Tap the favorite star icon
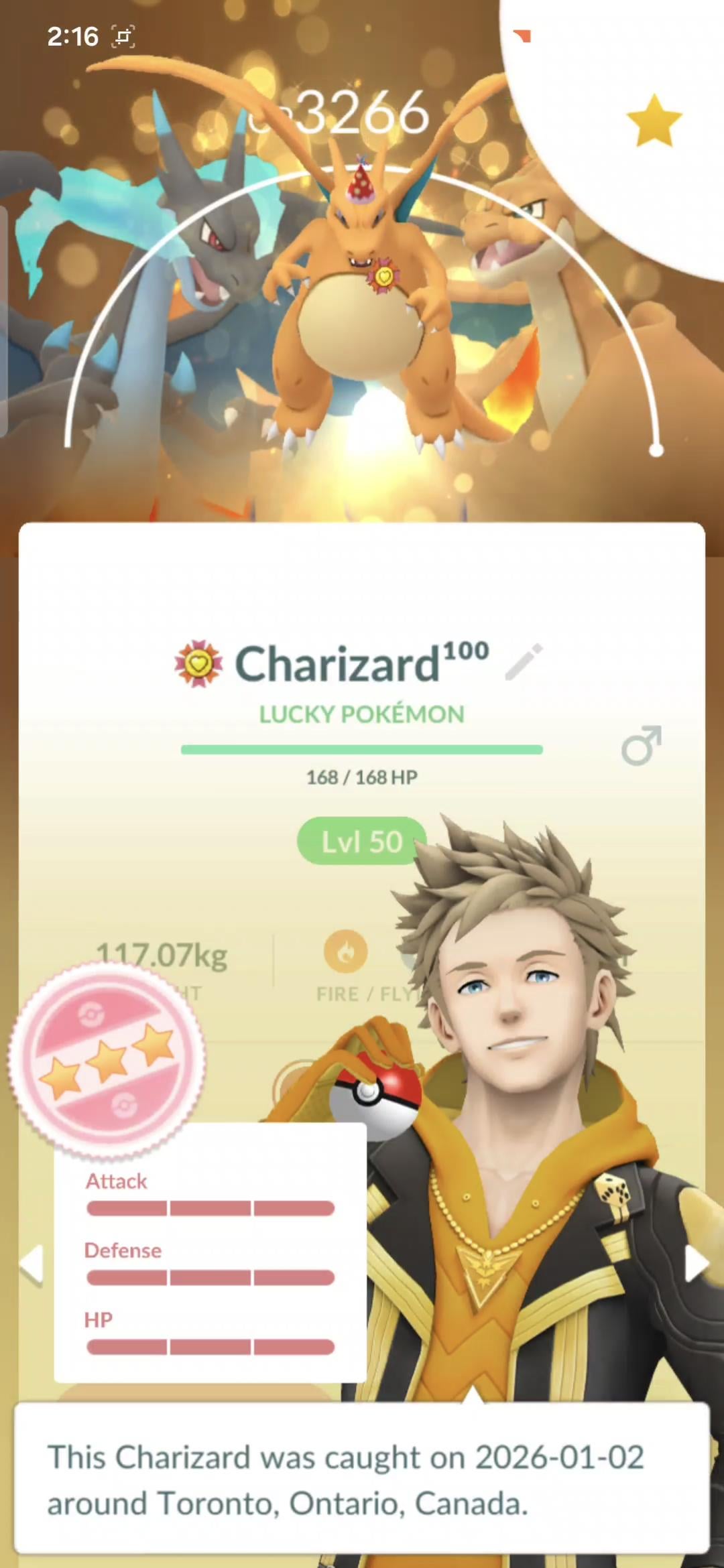This screenshot has height=1568, width=724. click(x=654, y=121)
